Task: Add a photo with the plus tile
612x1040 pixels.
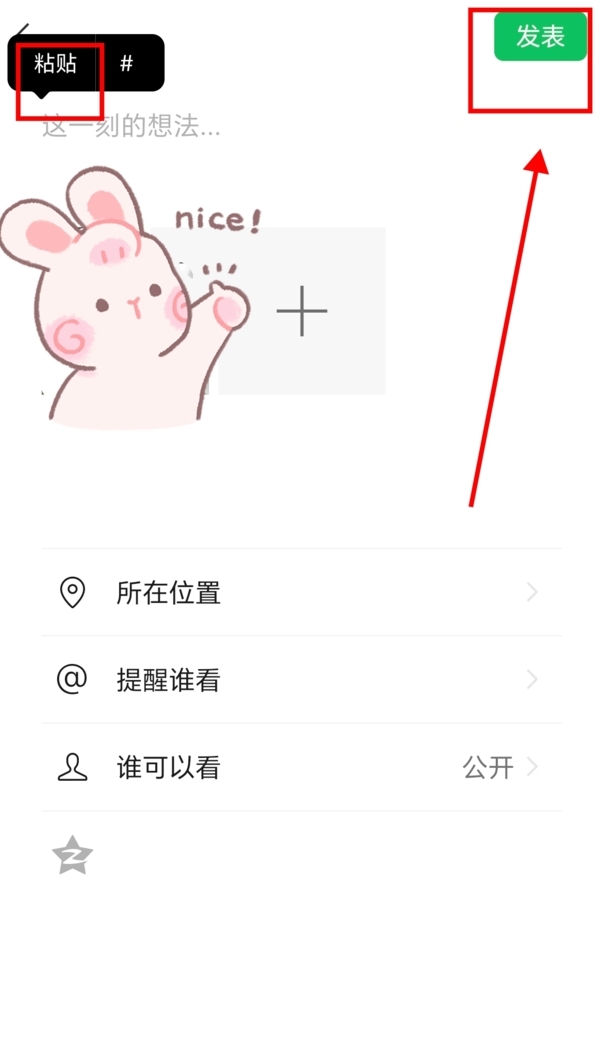Action: point(302,312)
